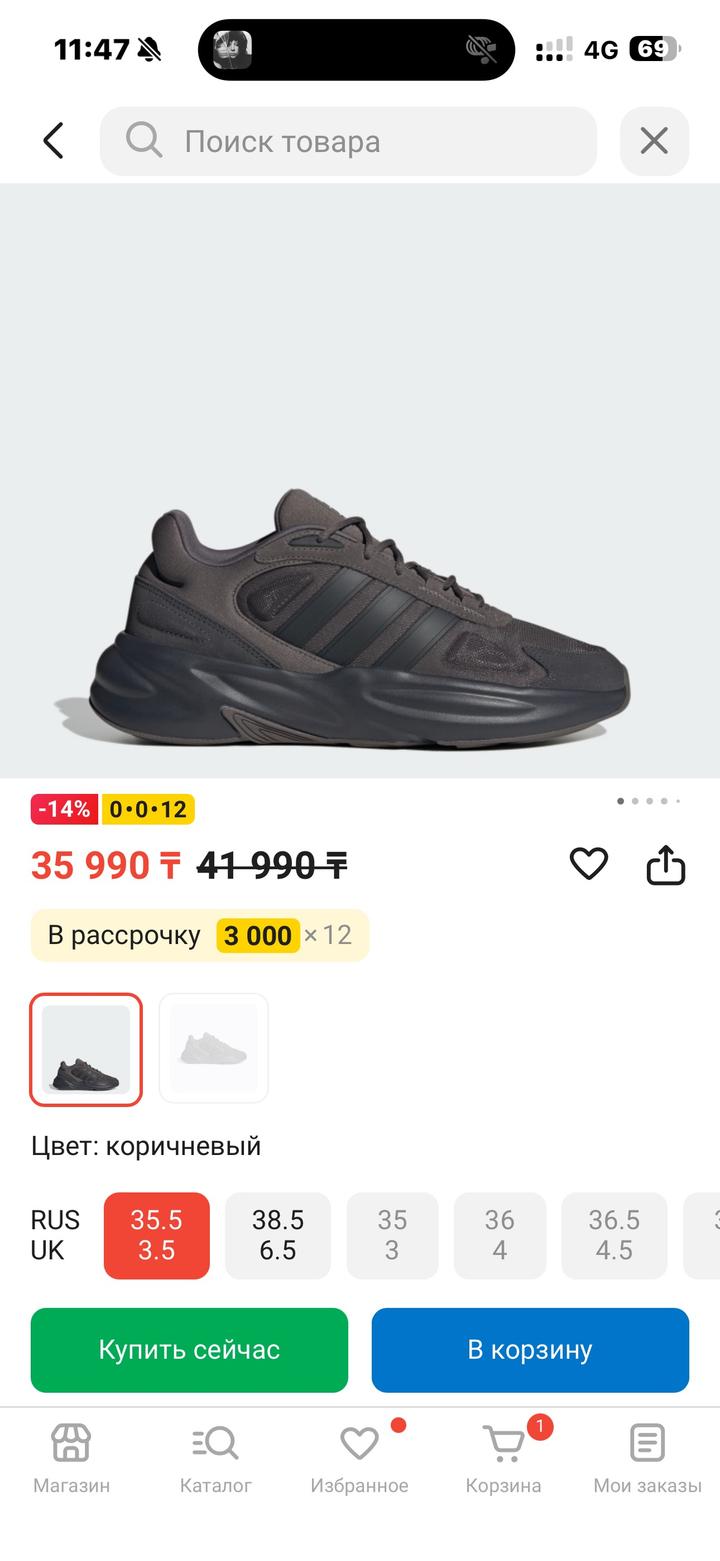Switch to the Магазин tab
The width and height of the screenshot is (720, 1561).
[71, 1458]
